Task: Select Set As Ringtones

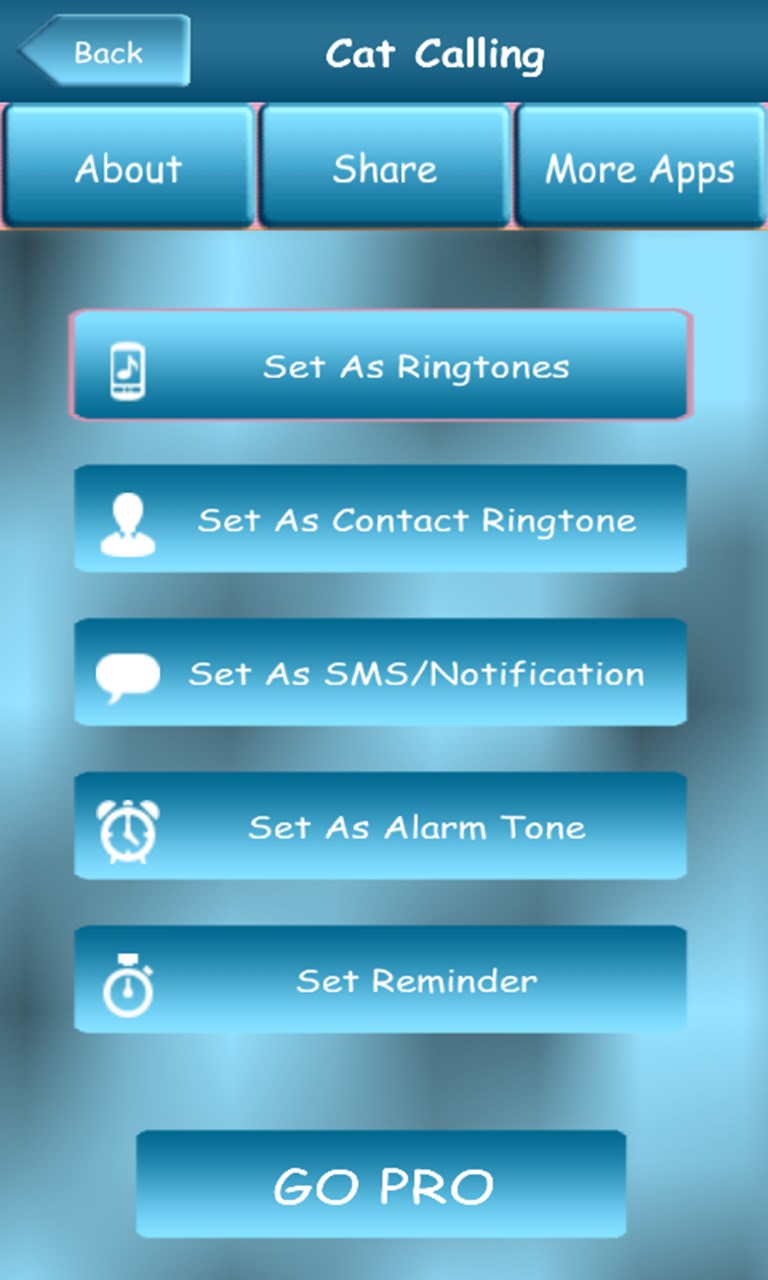Action: [x=380, y=365]
